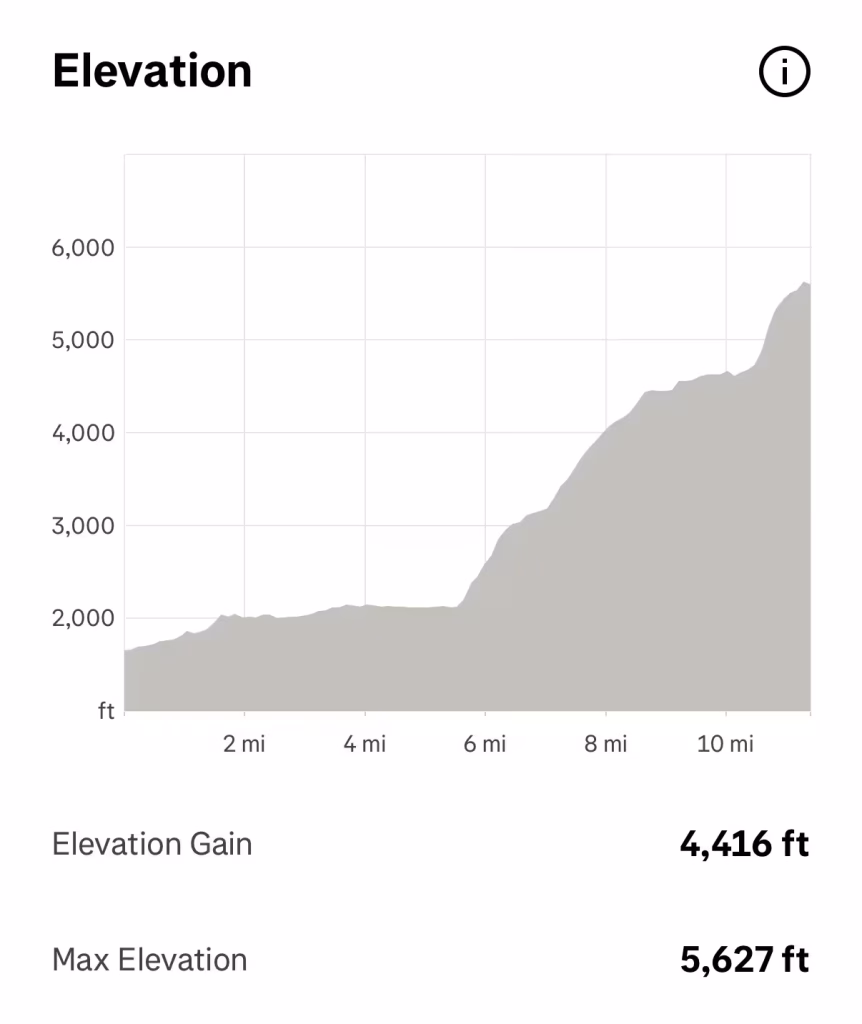Open the Elevation info icon
This screenshot has height=1024, width=862.
point(784,72)
